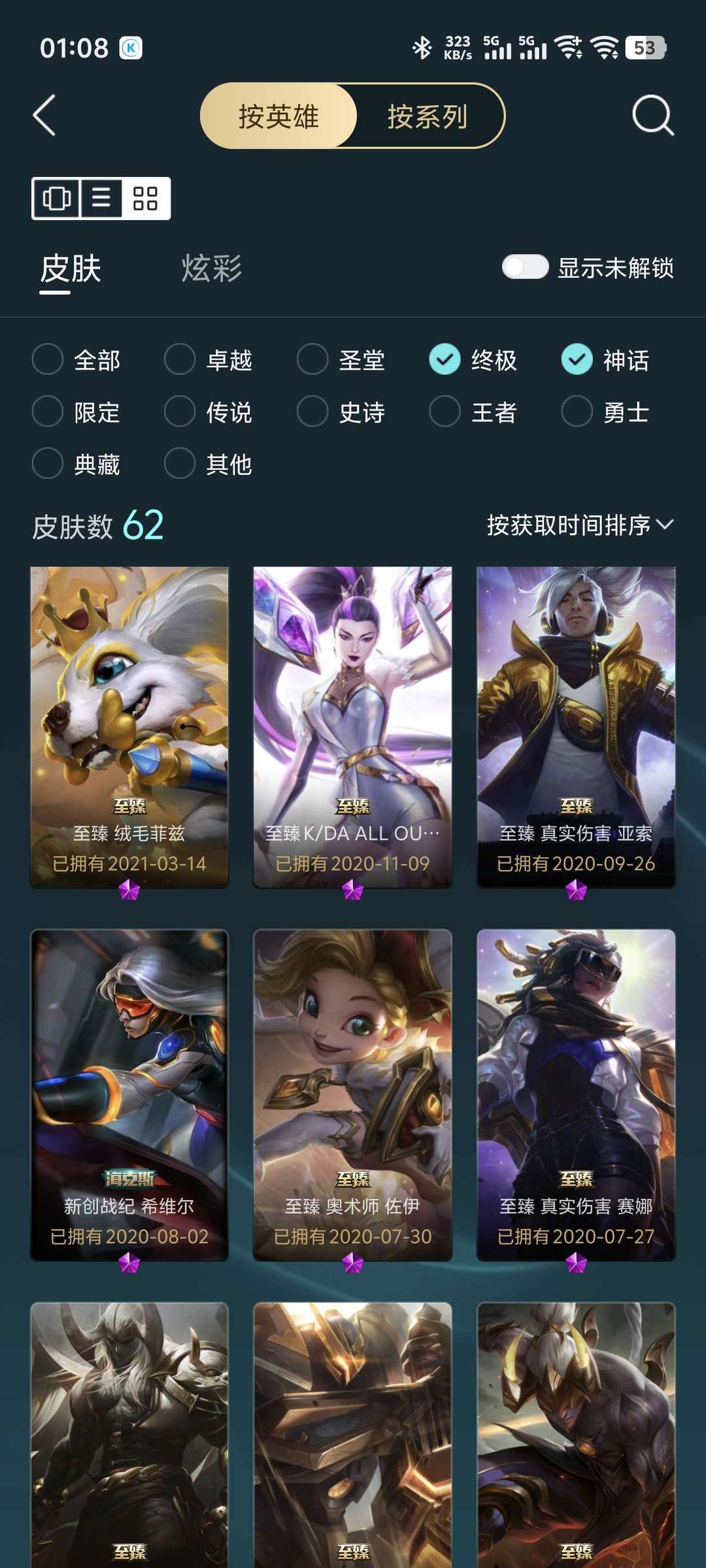The height and width of the screenshot is (1568, 706).
Task: Switch to the list layout icon
Action: click(101, 198)
